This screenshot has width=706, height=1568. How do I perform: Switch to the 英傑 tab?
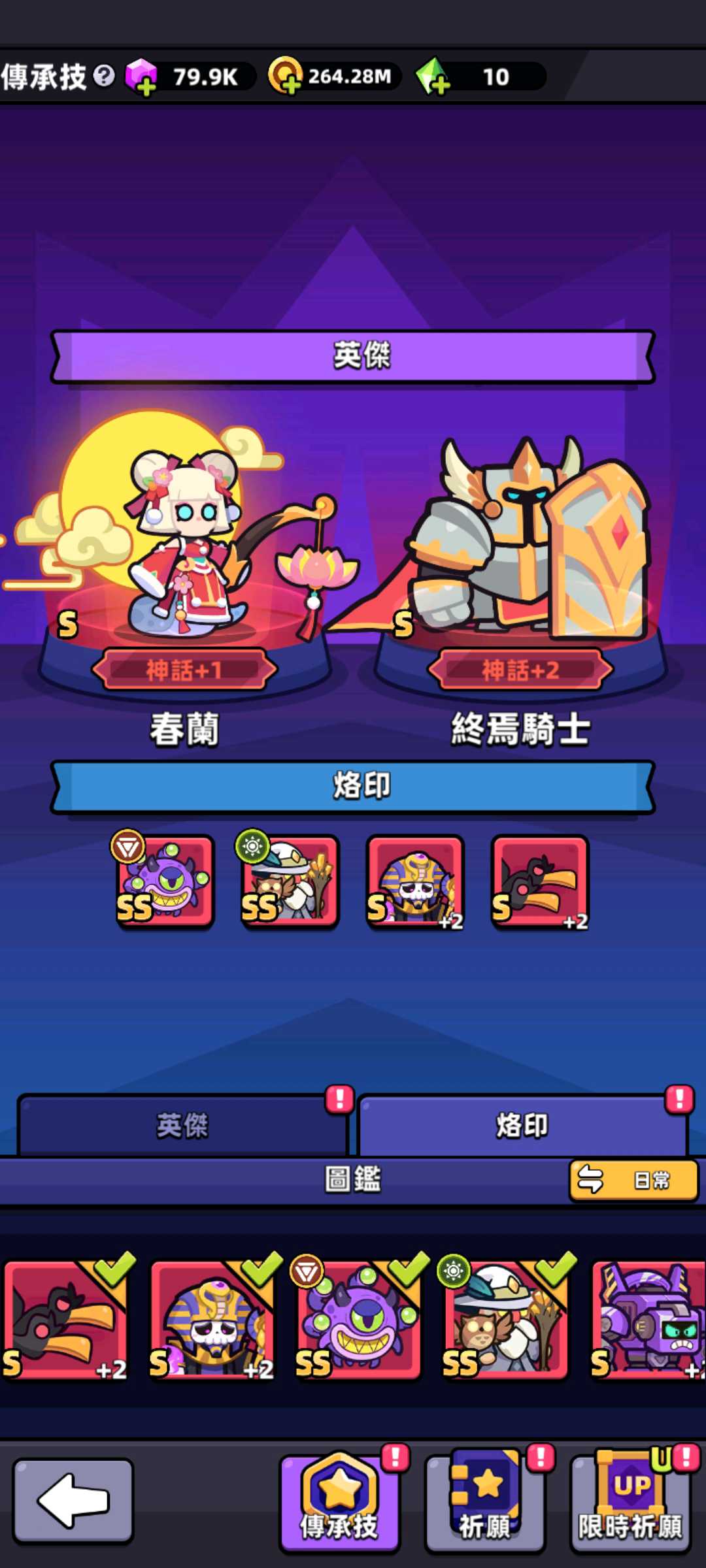(183, 1125)
